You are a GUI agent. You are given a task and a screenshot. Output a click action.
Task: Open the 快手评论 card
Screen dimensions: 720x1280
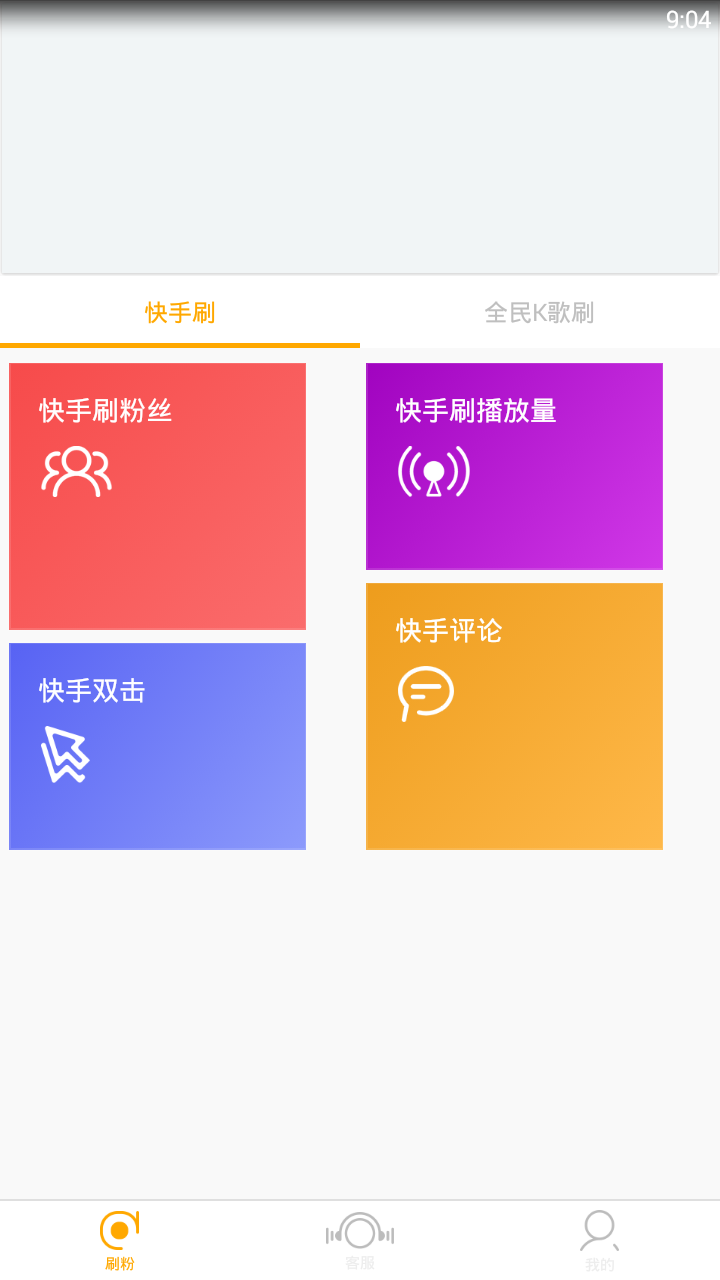pyautogui.click(x=514, y=716)
